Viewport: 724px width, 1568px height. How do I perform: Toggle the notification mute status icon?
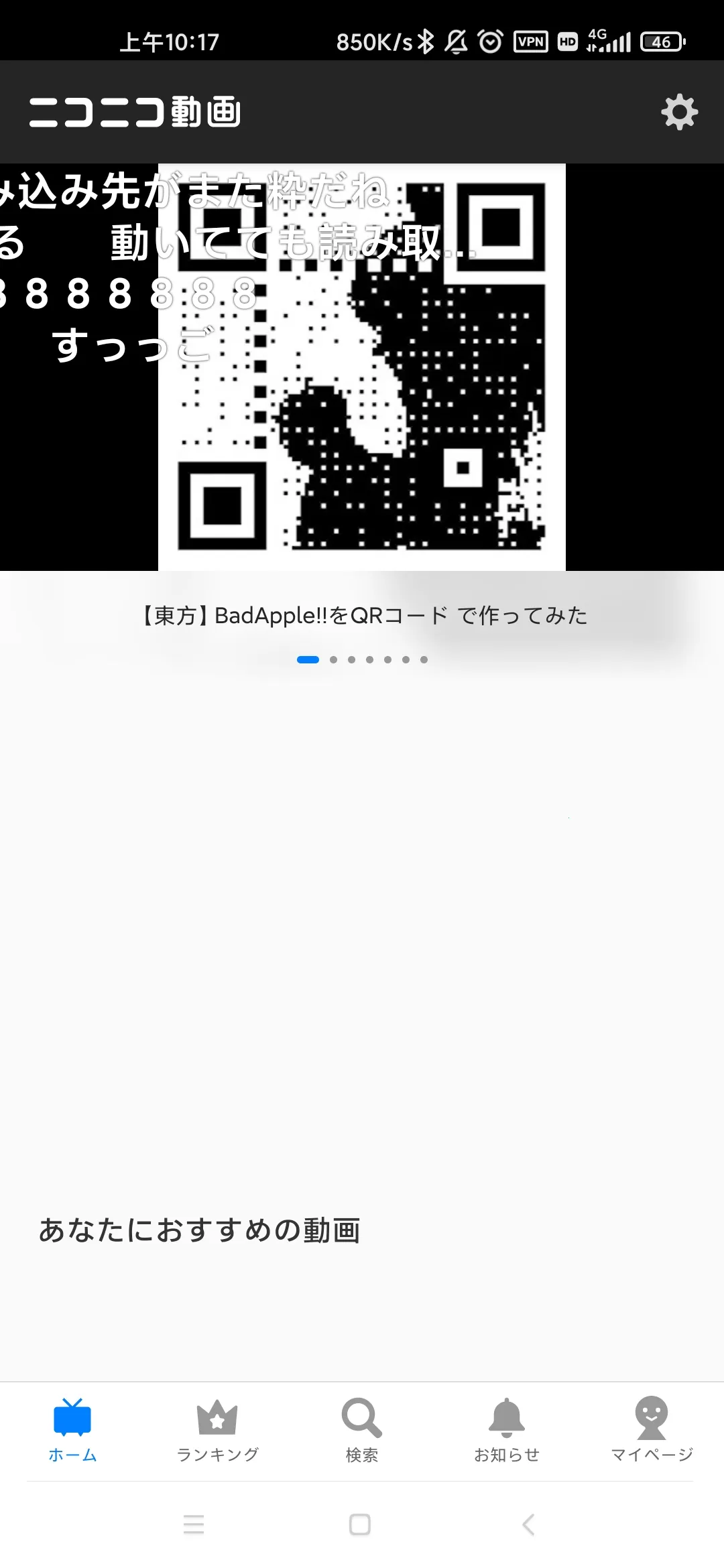pos(455,42)
